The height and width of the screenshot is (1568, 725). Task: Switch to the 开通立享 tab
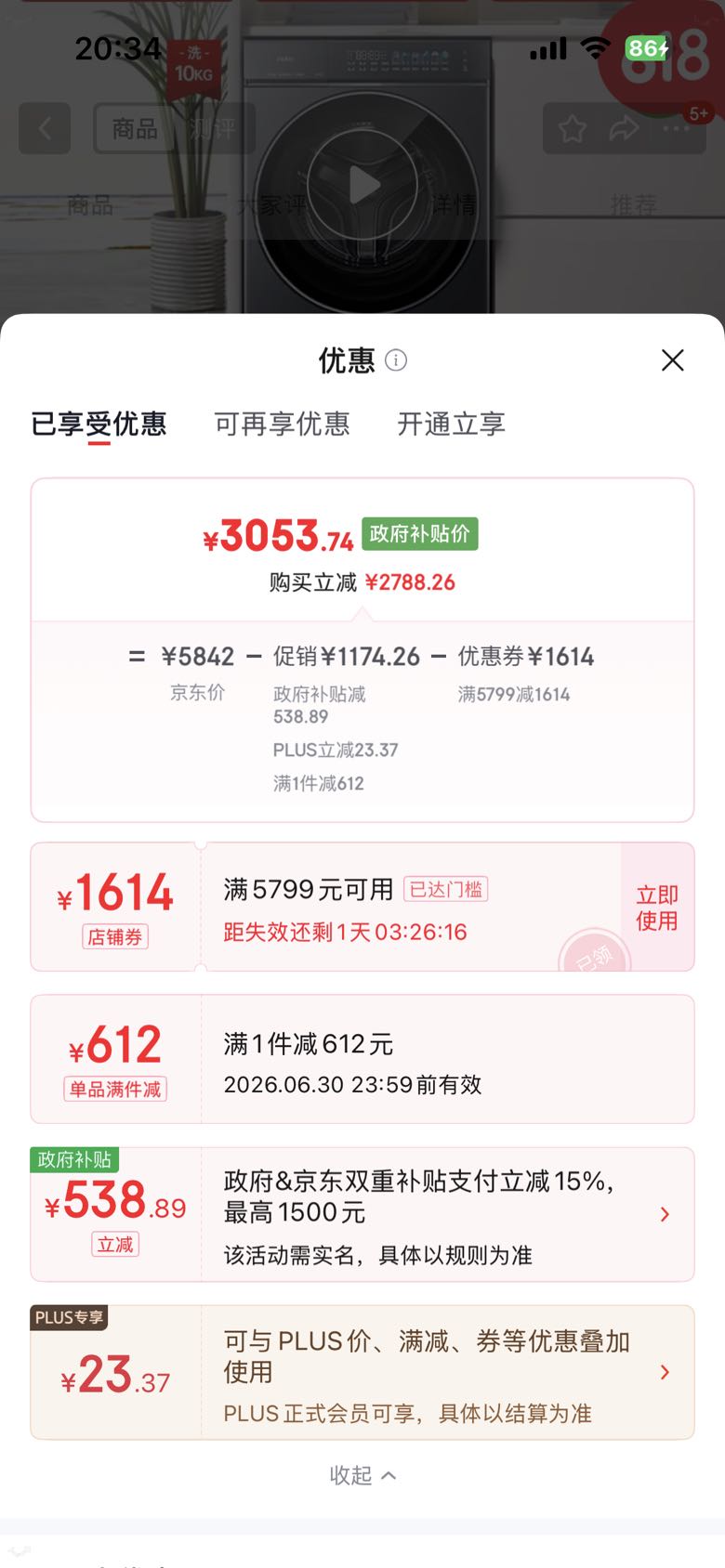[x=452, y=424]
